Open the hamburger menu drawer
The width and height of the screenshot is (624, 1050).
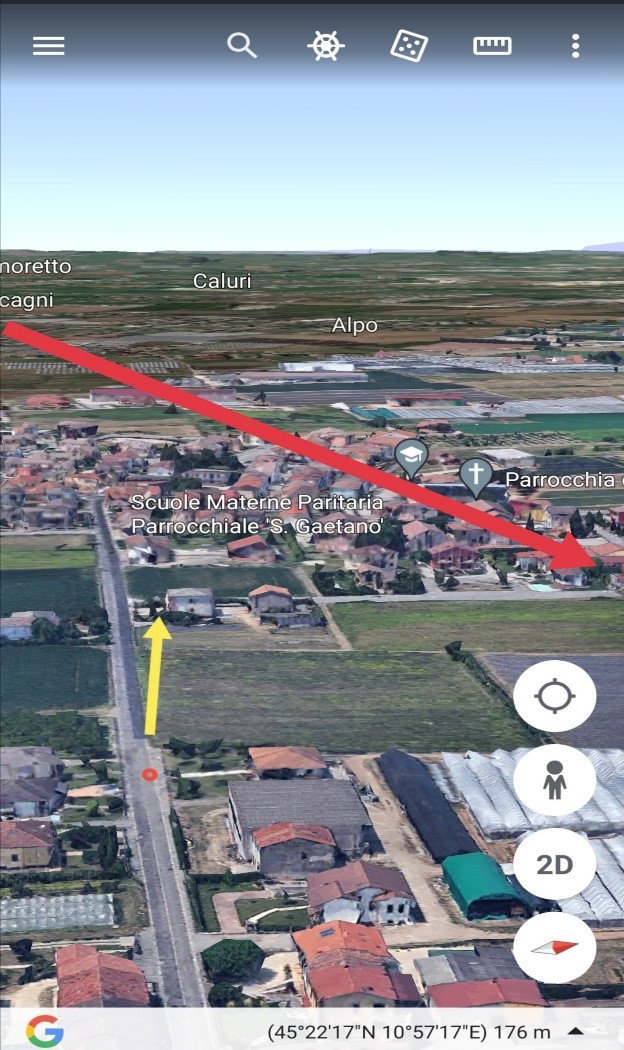tap(48, 46)
